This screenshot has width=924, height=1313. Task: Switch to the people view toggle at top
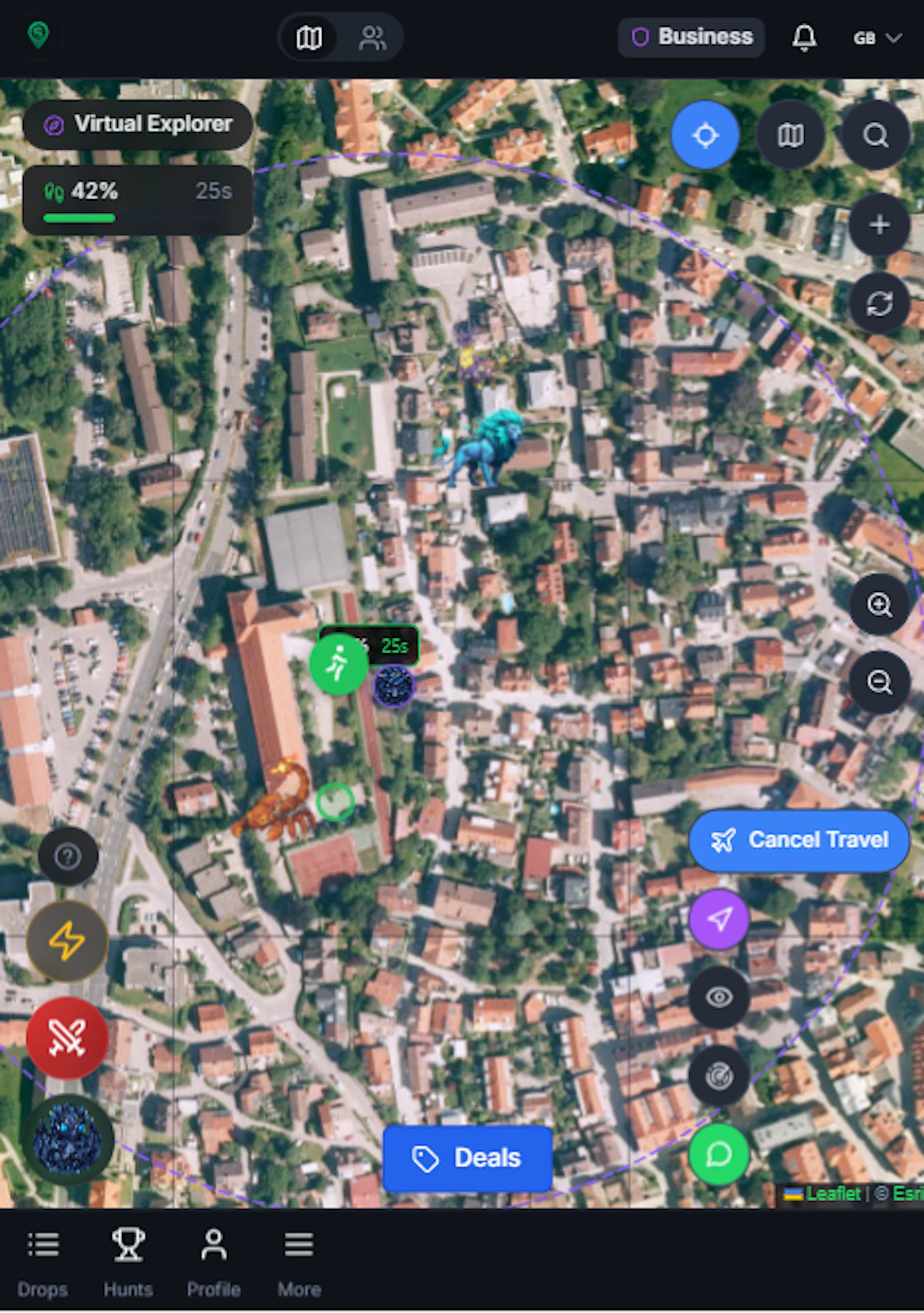373,37
